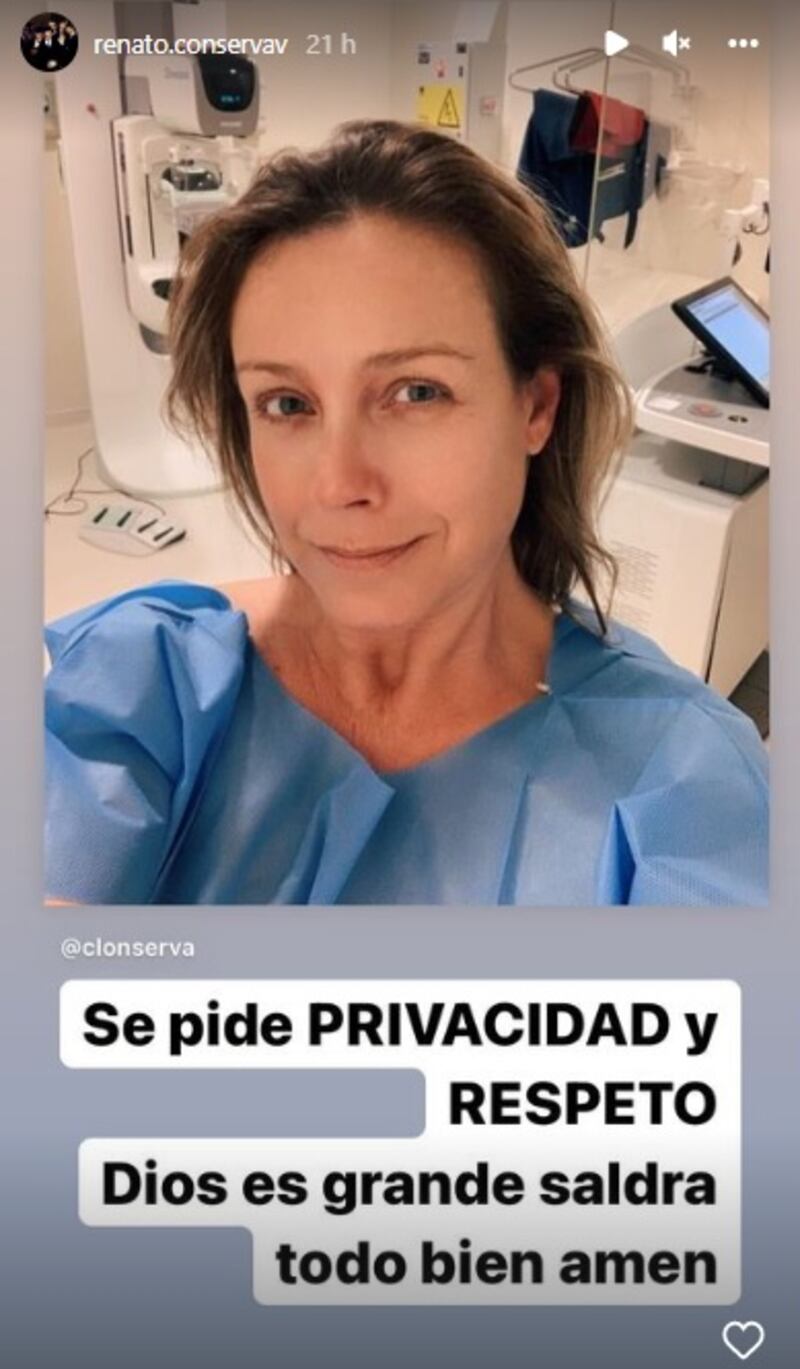This screenshot has height=1369, width=800.
Task: Play the story
Action: coord(616,43)
